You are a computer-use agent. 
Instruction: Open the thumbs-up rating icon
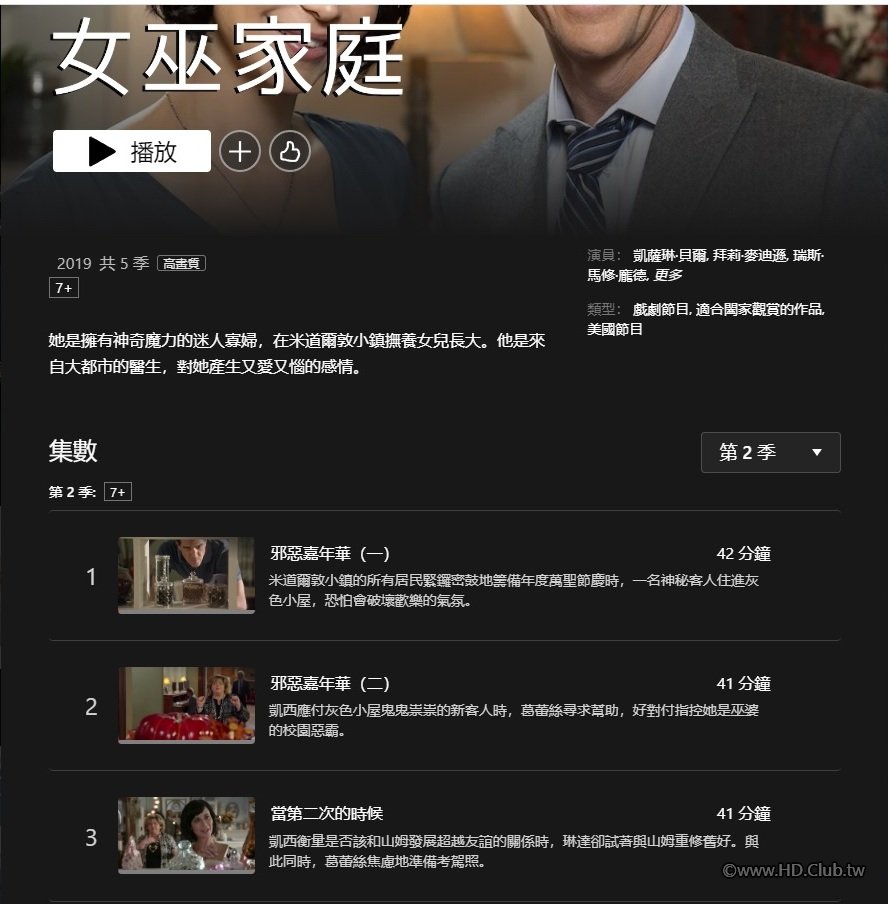pyautogui.click(x=290, y=152)
